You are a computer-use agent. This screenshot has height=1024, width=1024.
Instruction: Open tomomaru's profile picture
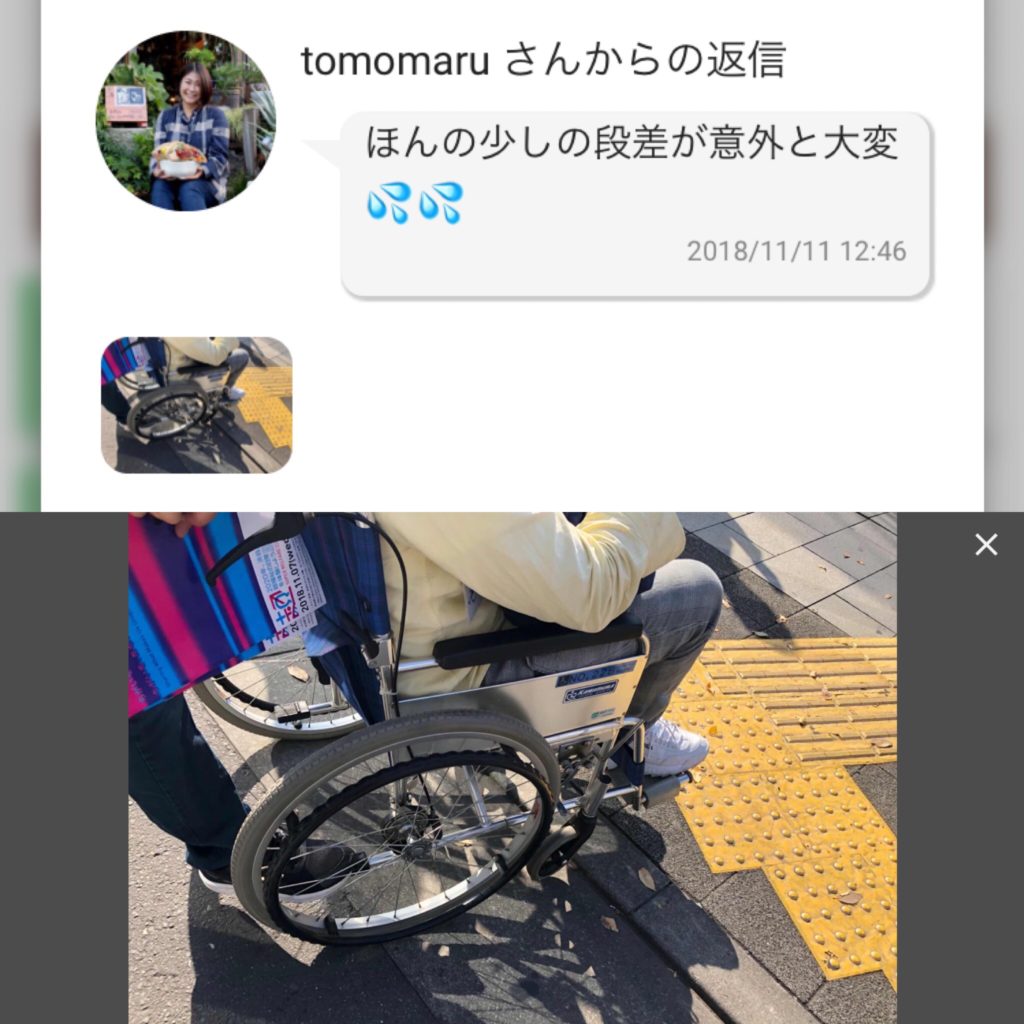pos(186,121)
